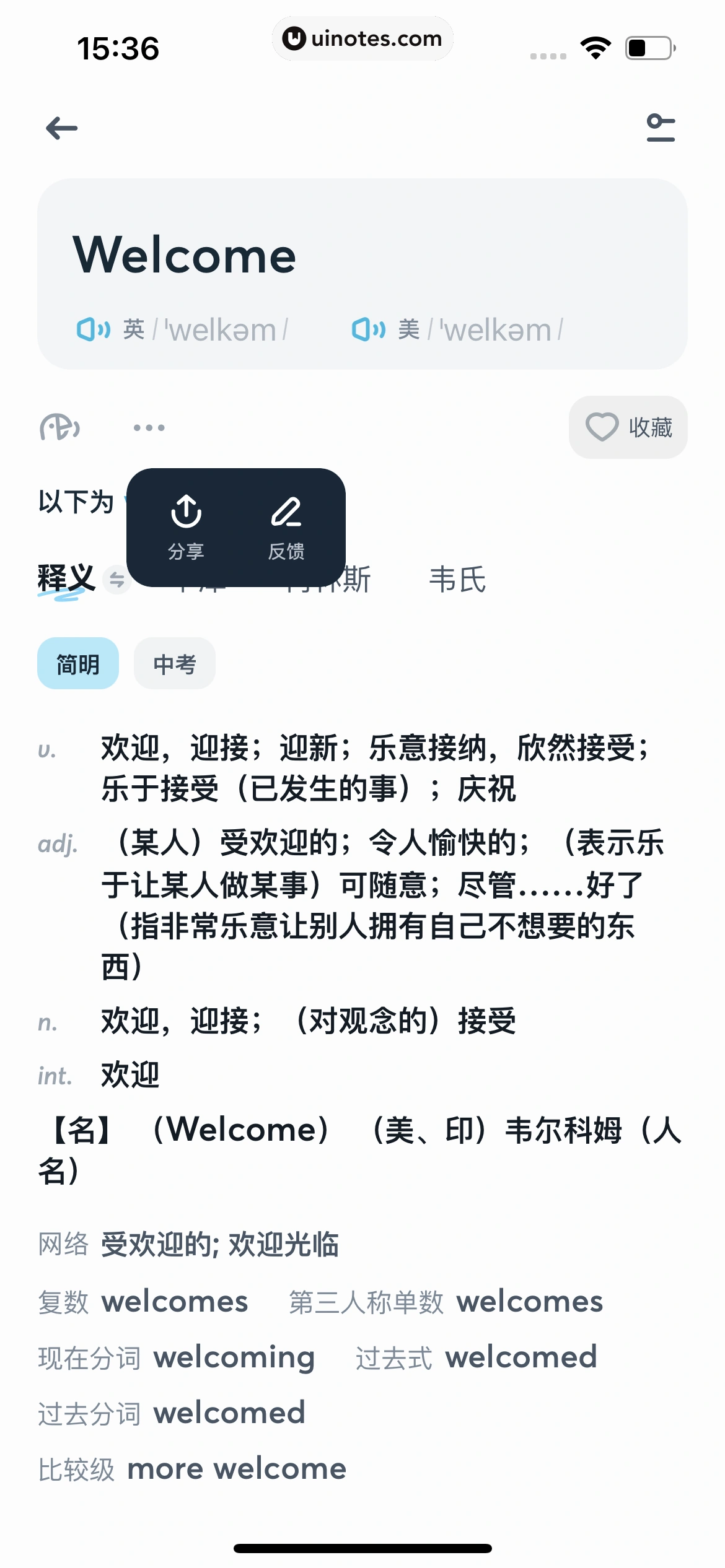Toggle 收藏 to favorite the word Welcome

pyautogui.click(x=628, y=427)
